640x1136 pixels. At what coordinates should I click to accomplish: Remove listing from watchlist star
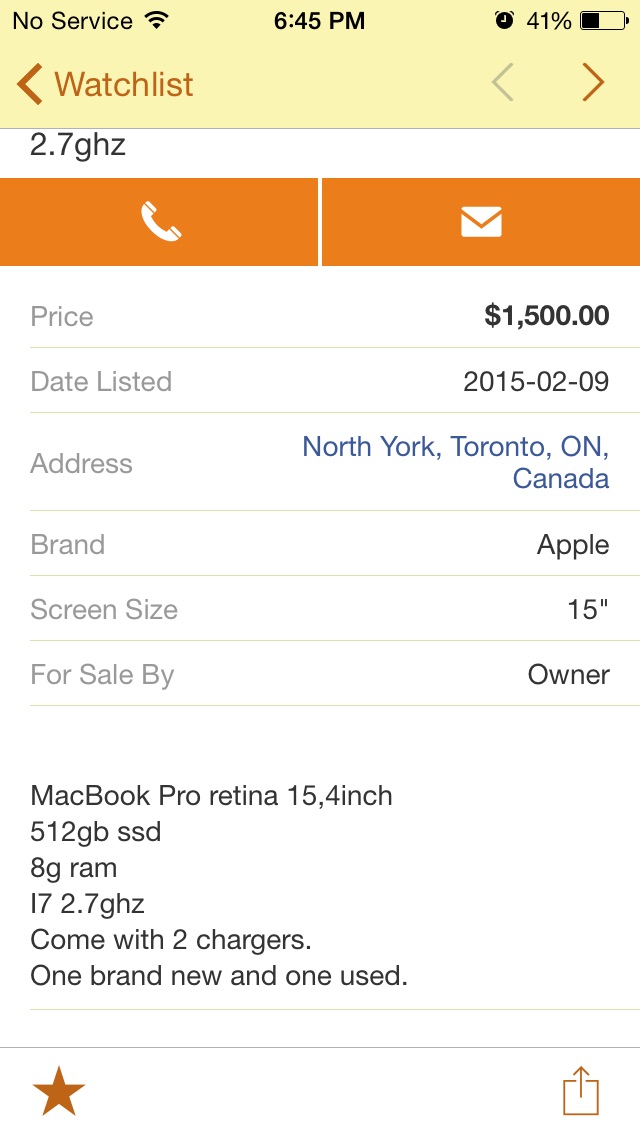click(x=59, y=1090)
